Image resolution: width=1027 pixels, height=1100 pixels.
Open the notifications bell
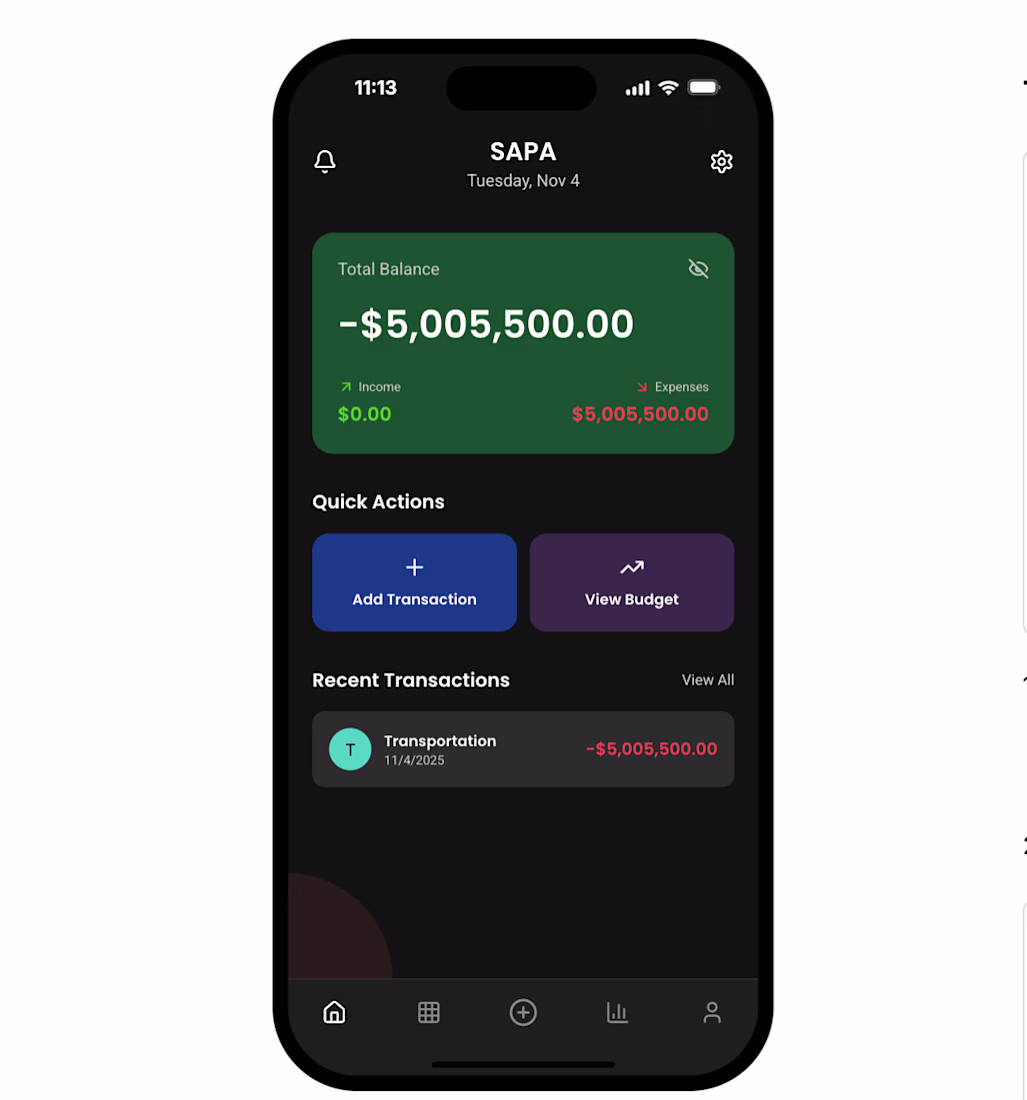(325, 162)
